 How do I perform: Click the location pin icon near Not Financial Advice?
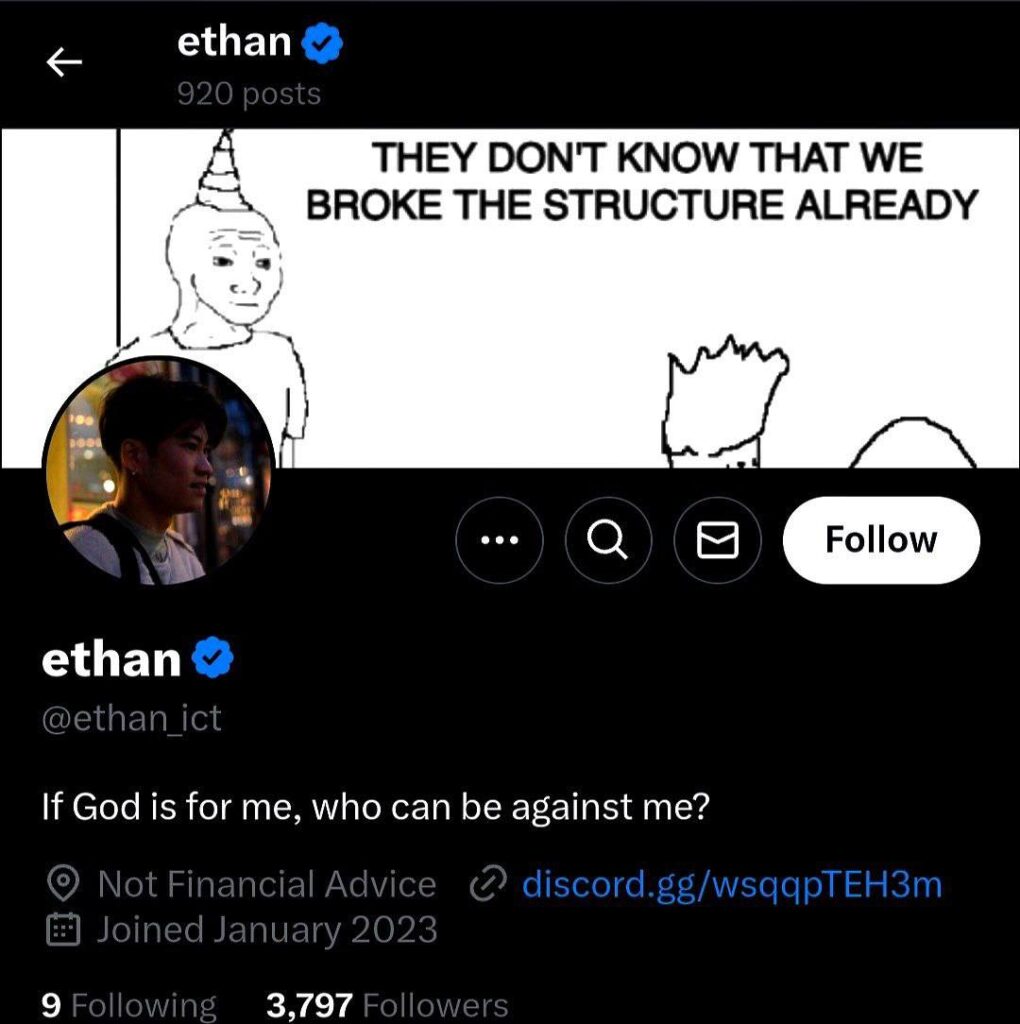coord(64,884)
